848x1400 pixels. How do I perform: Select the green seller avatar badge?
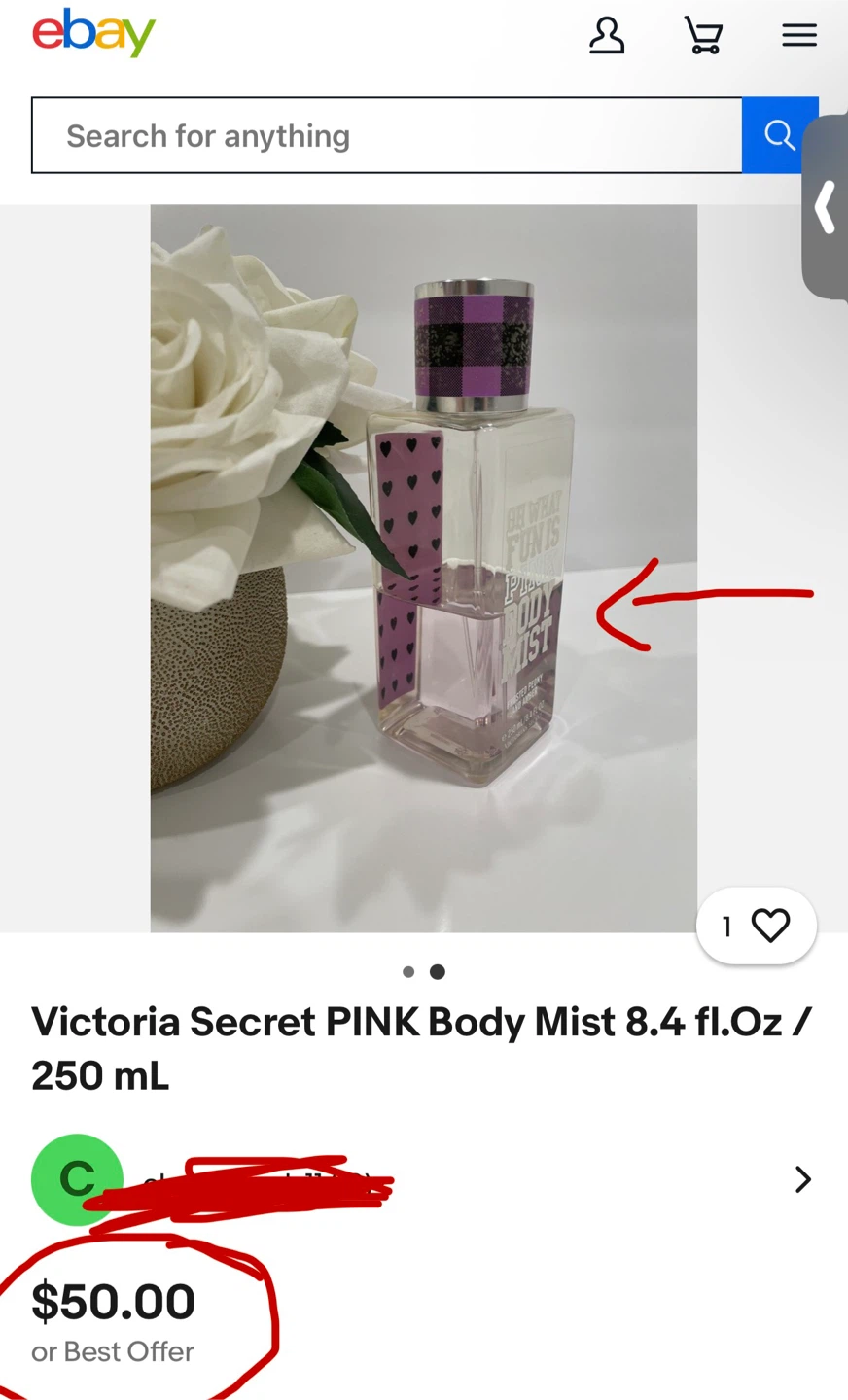pos(77,1179)
